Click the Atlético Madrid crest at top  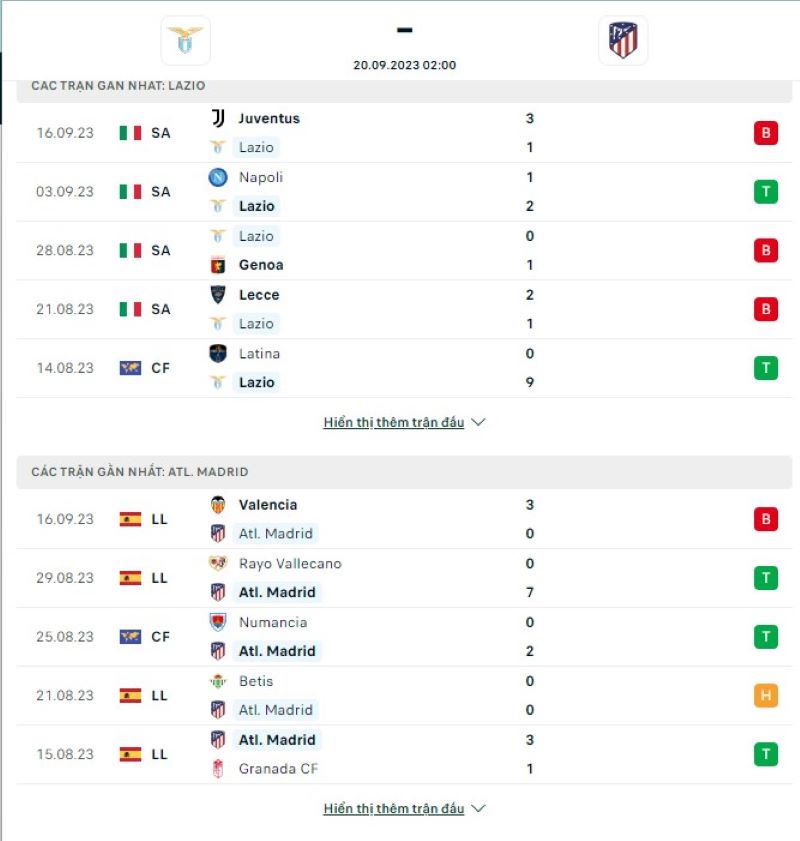click(623, 41)
